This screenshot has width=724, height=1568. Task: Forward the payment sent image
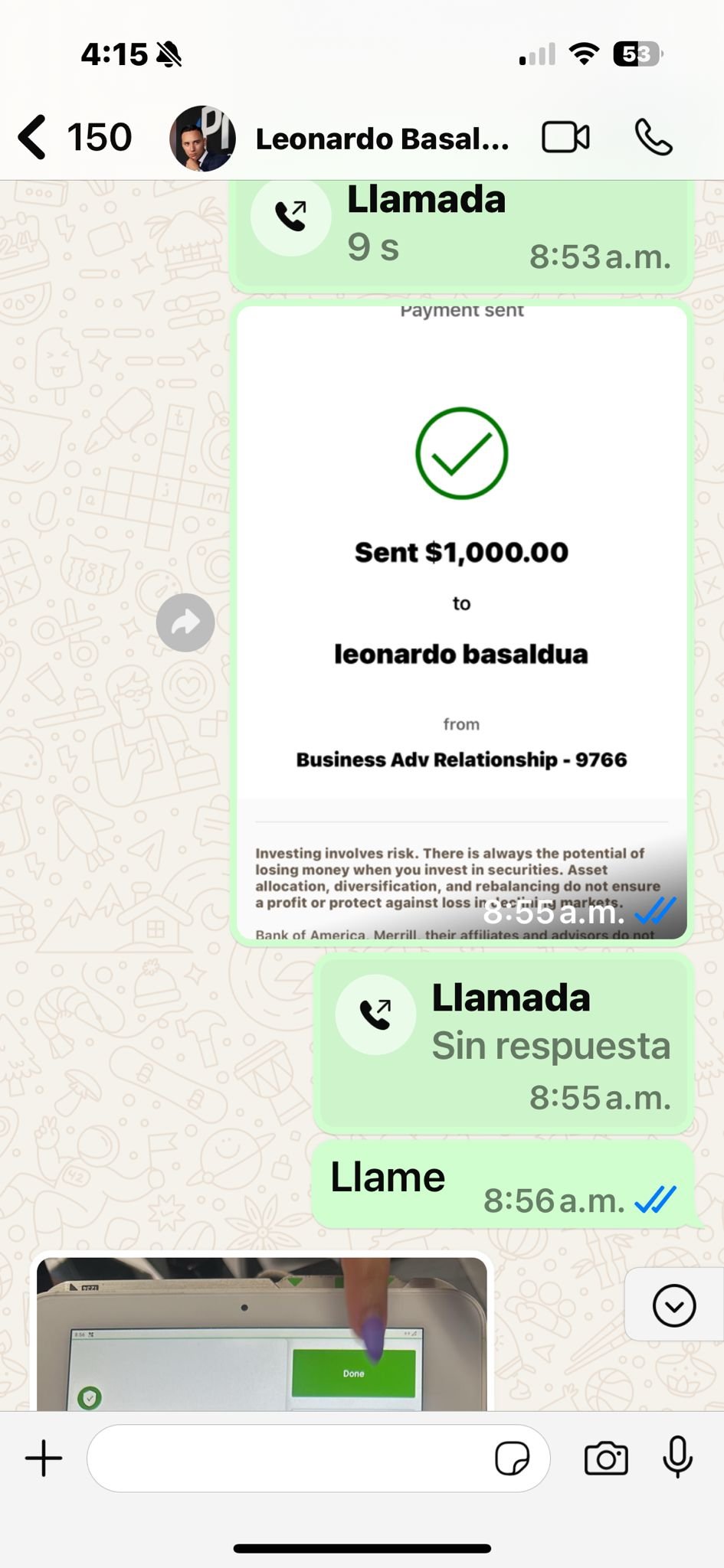pos(185,622)
